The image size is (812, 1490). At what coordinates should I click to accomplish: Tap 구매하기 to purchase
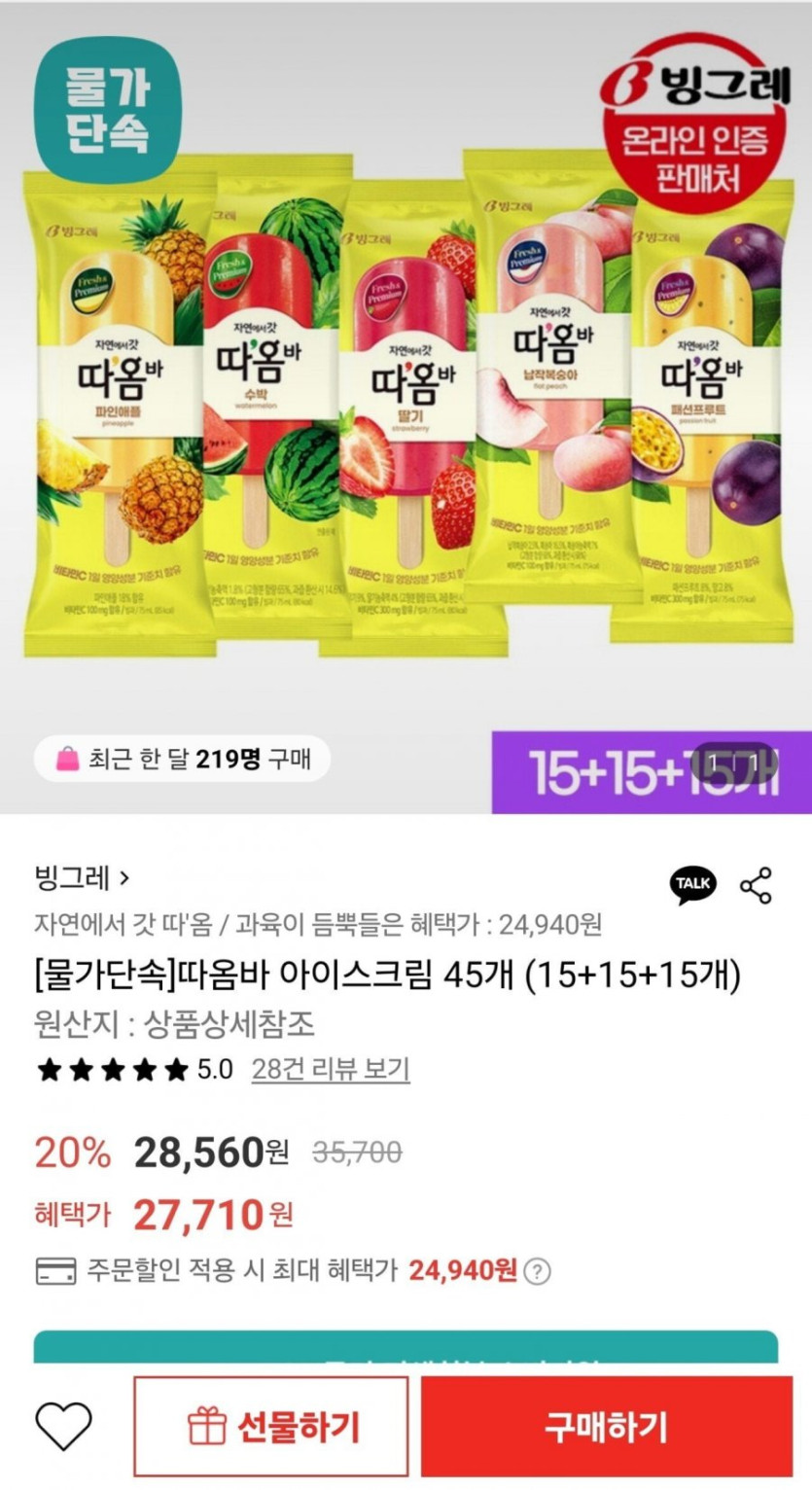[x=606, y=1427]
